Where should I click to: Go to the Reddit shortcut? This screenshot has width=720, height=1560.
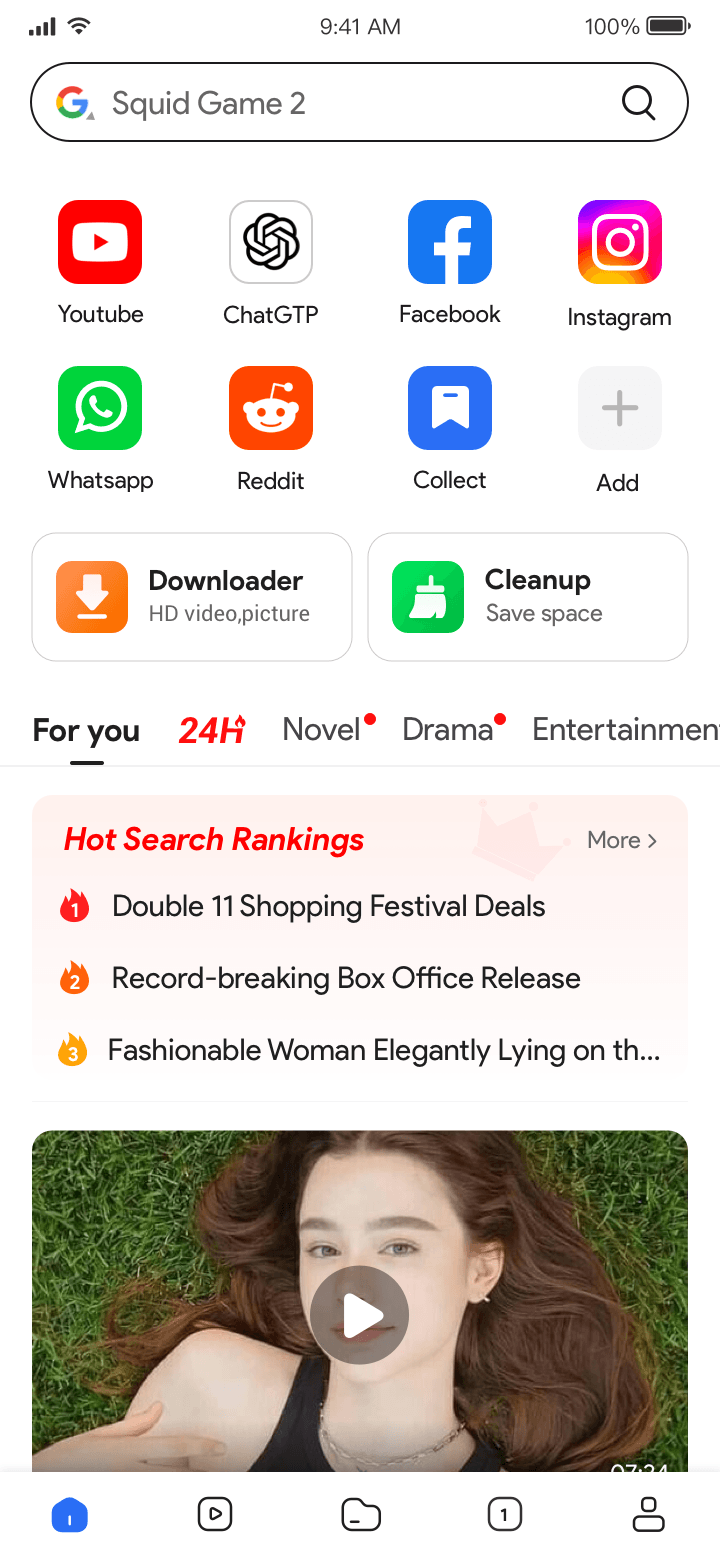pos(271,409)
